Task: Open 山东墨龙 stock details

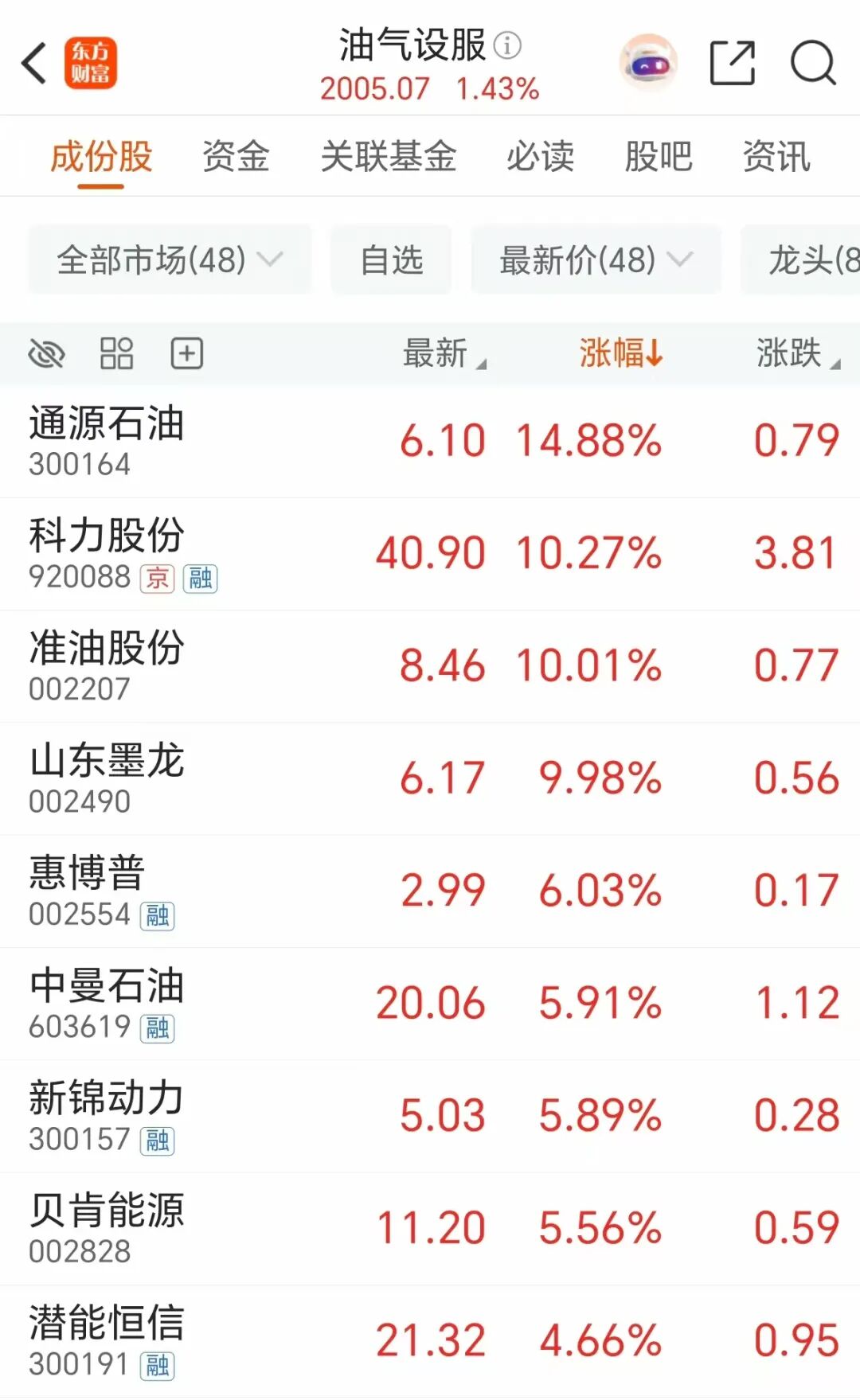Action: coord(430,779)
